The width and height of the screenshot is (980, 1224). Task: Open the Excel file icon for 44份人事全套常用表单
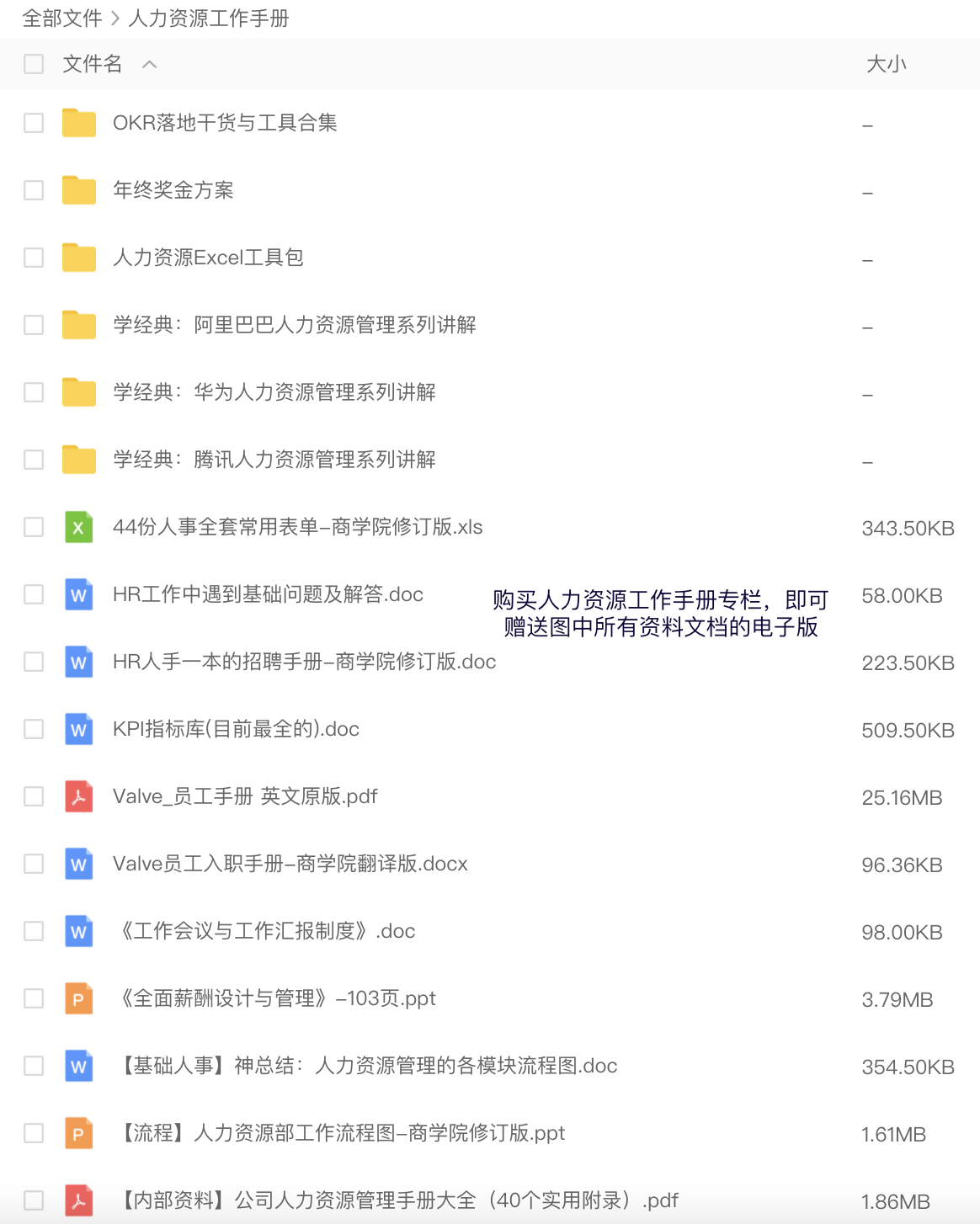(78, 527)
